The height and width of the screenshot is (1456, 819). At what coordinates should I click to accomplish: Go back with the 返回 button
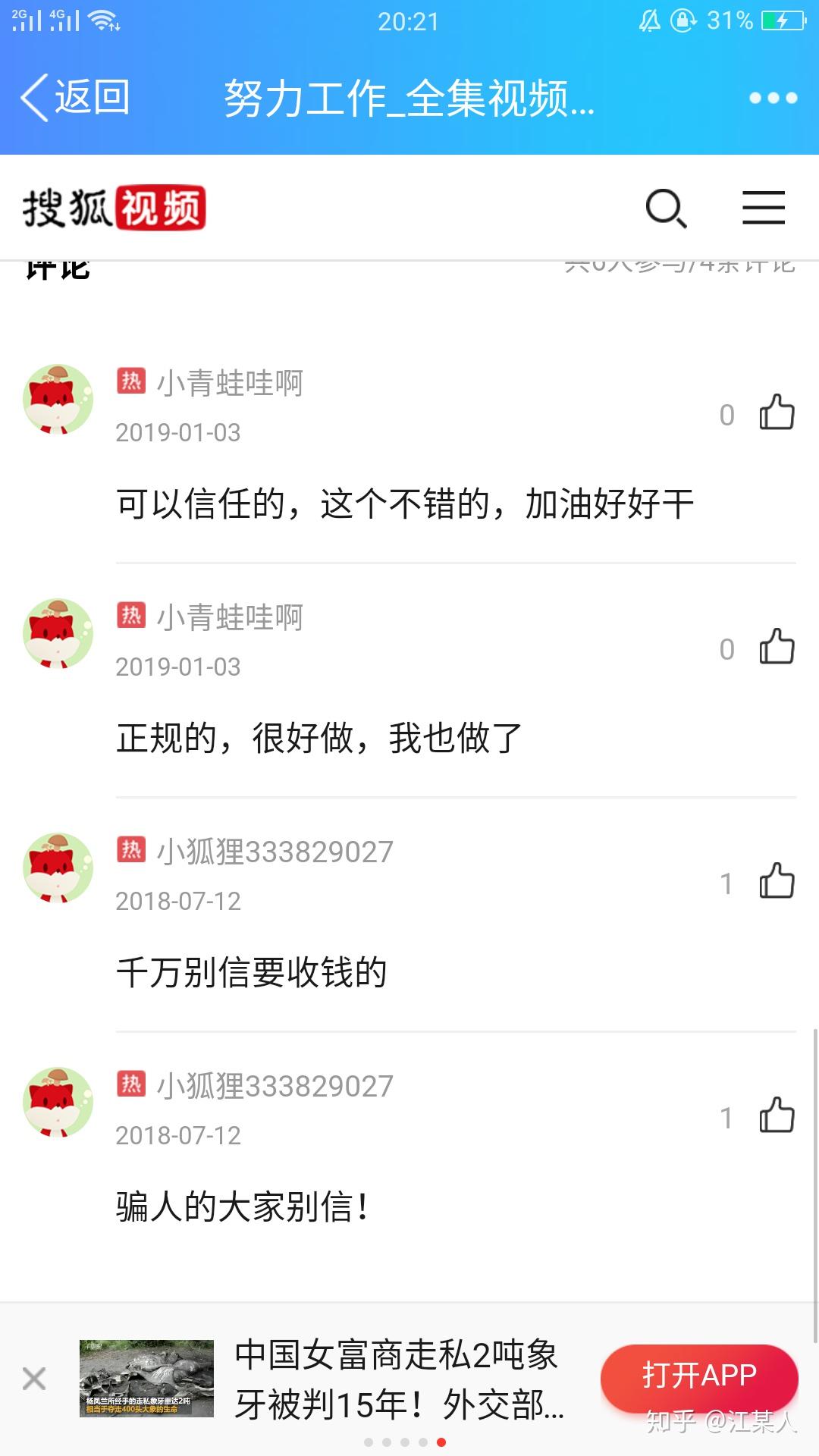pyautogui.click(x=74, y=98)
